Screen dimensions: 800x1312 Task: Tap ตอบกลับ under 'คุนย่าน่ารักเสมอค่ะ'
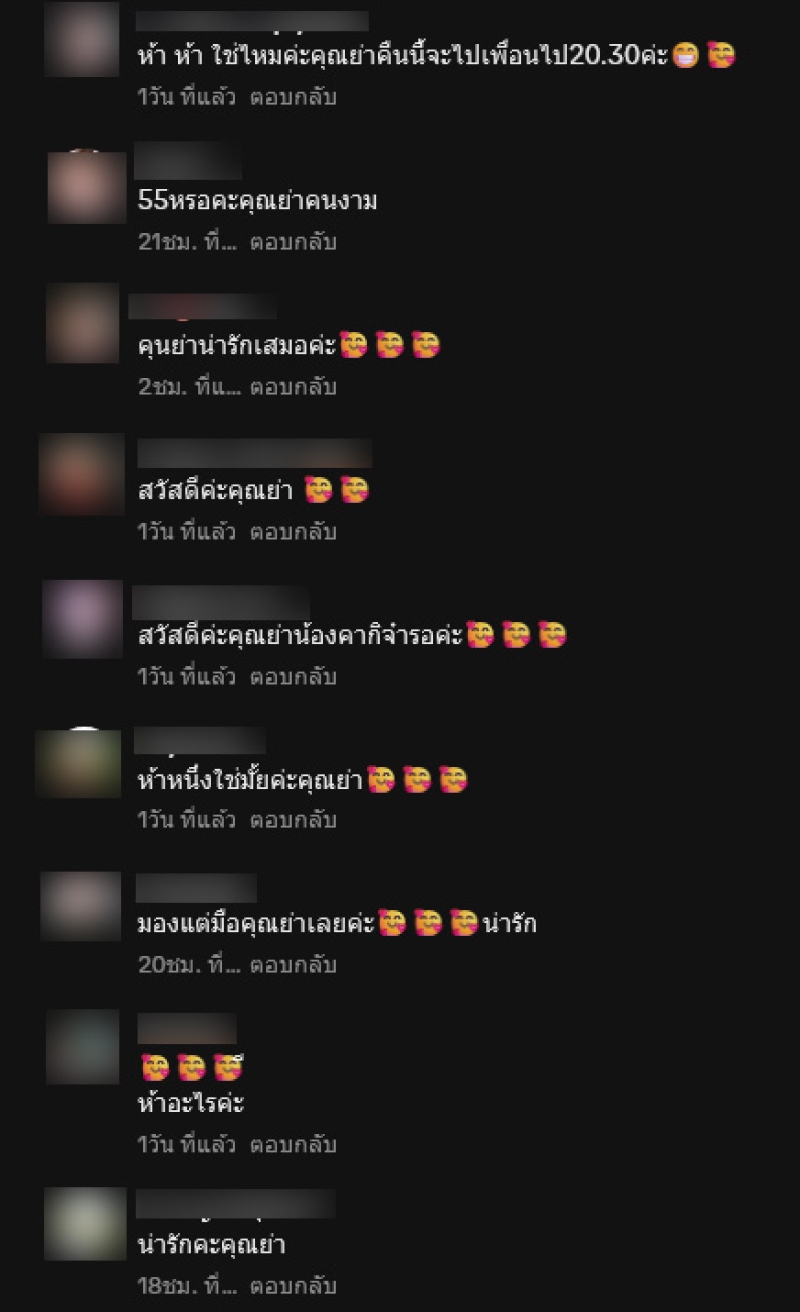[292, 387]
